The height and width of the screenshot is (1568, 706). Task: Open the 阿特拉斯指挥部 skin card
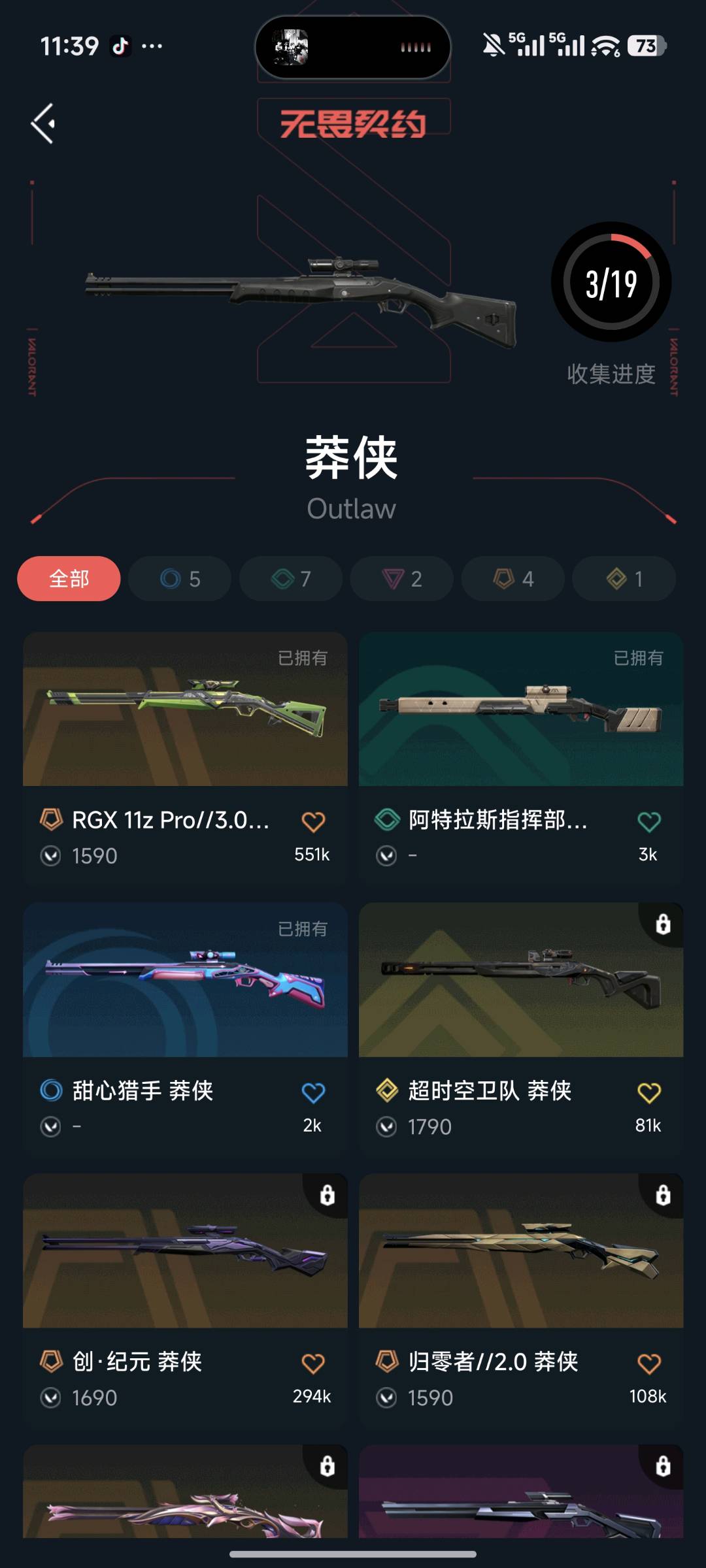(521, 710)
